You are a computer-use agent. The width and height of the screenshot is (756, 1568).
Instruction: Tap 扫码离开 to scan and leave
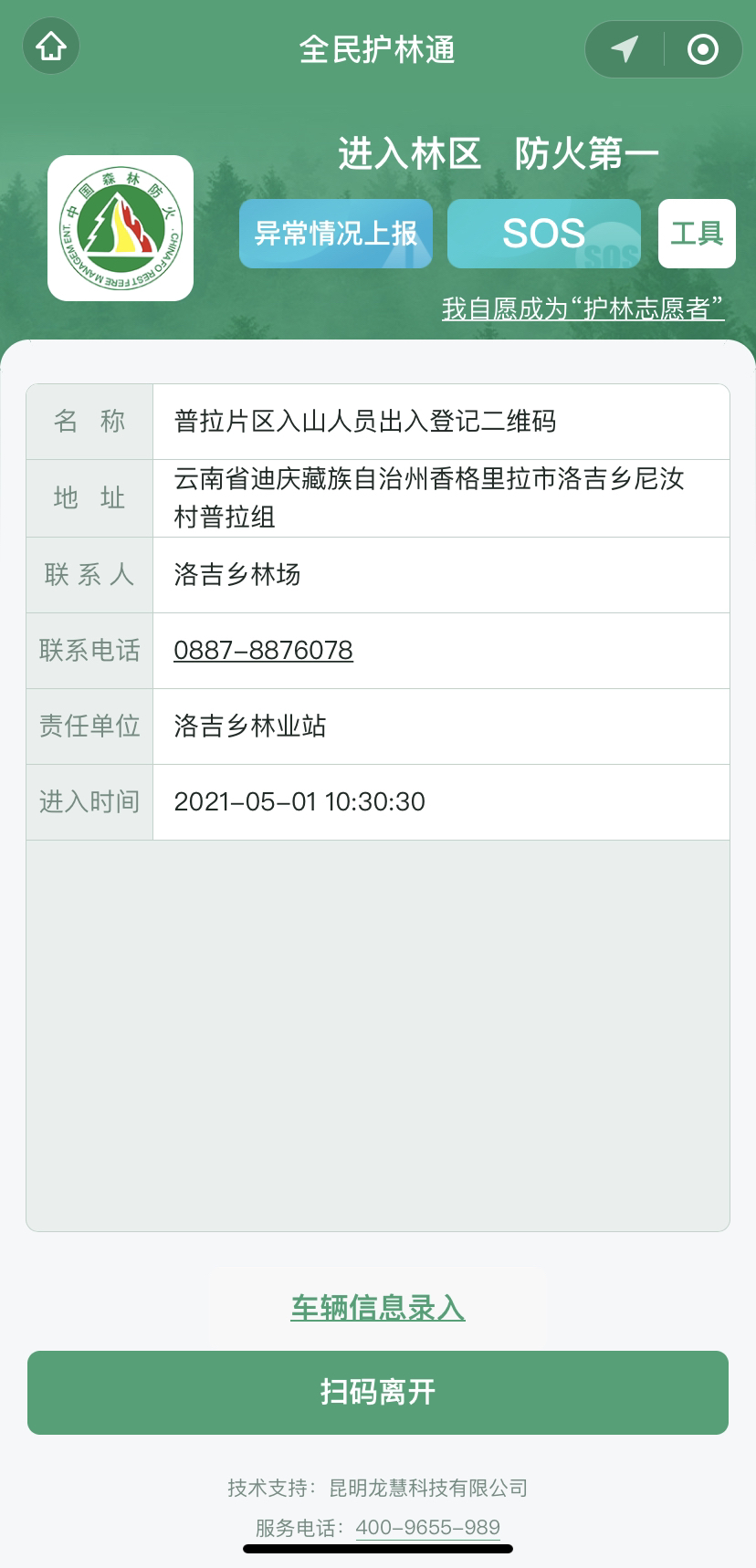pyautogui.click(x=377, y=1392)
